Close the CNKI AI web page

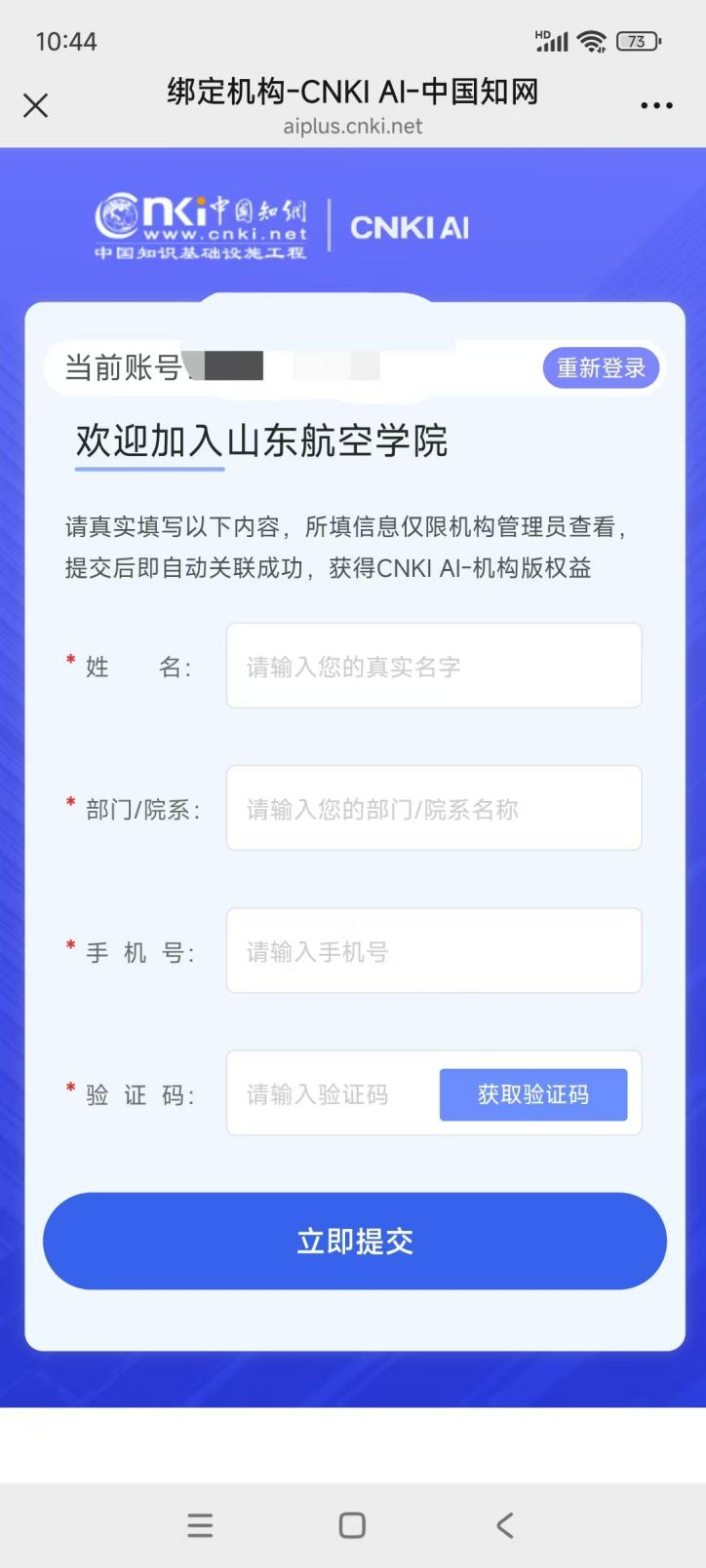(36, 105)
